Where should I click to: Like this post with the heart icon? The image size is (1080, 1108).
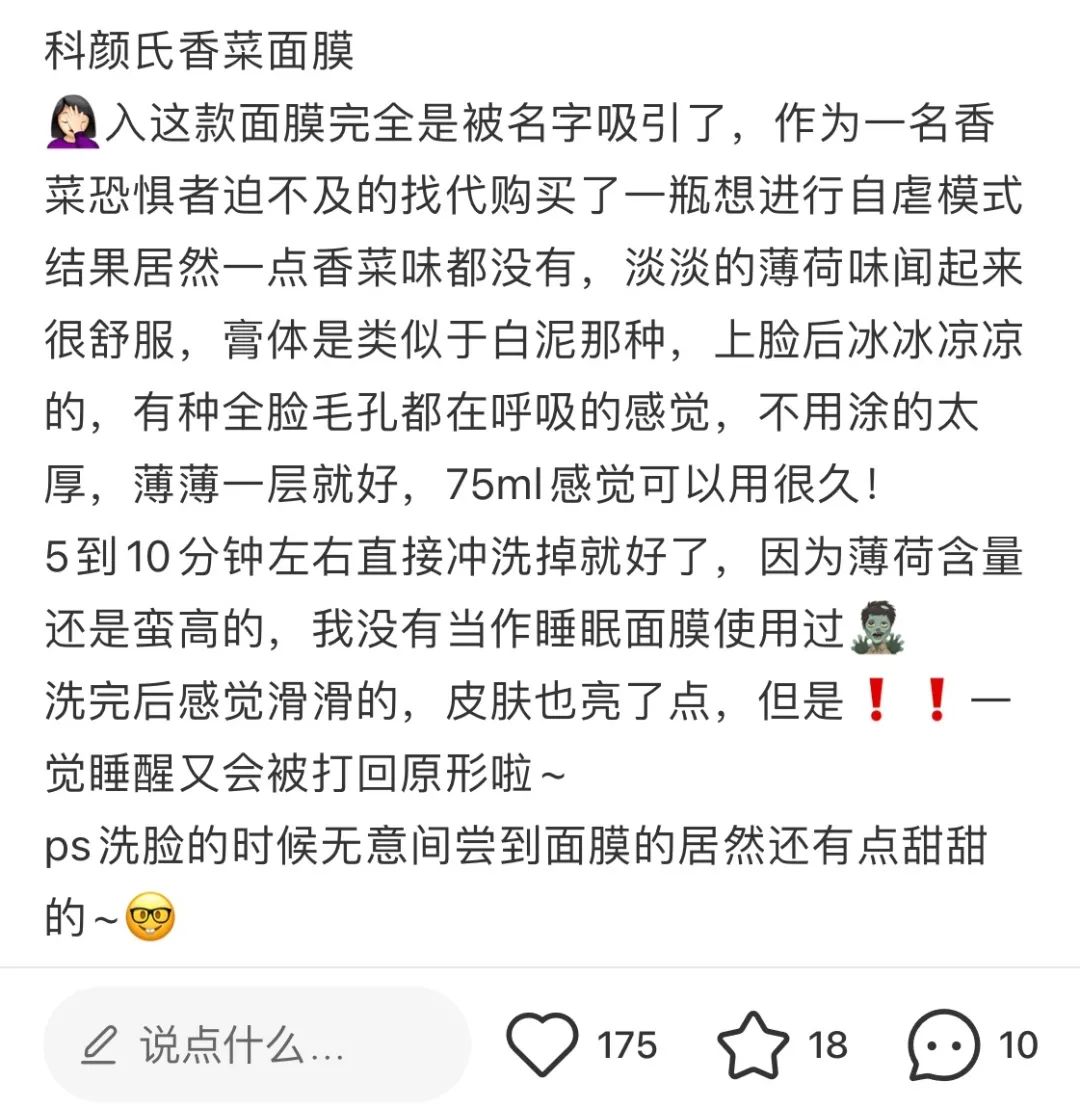click(x=543, y=1045)
